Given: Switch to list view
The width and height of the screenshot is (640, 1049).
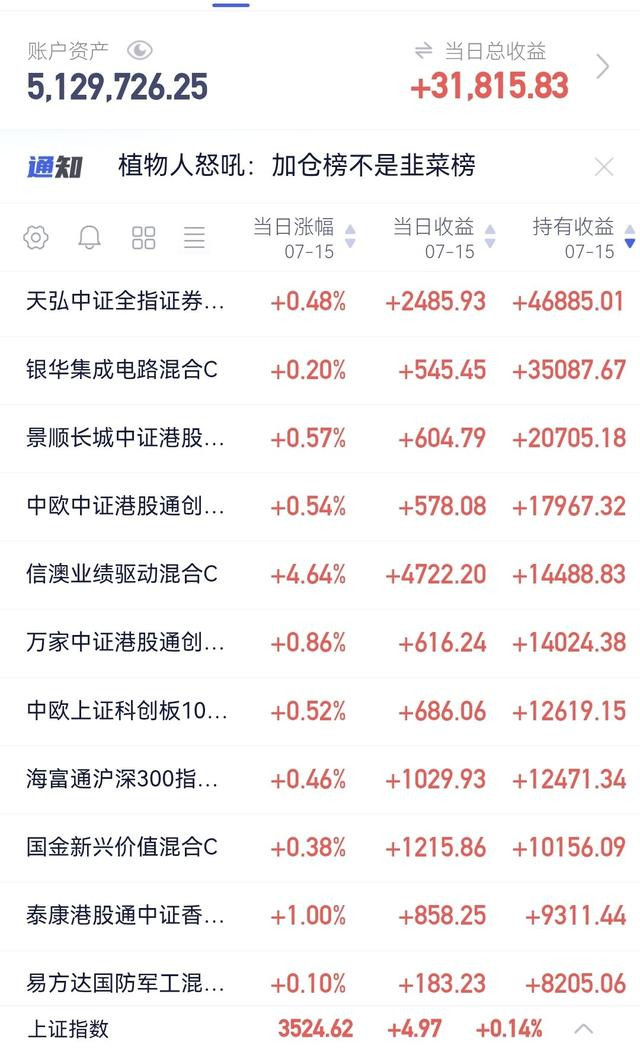Looking at the screenshot, I should pyautogui.click(x=195, y=237).
